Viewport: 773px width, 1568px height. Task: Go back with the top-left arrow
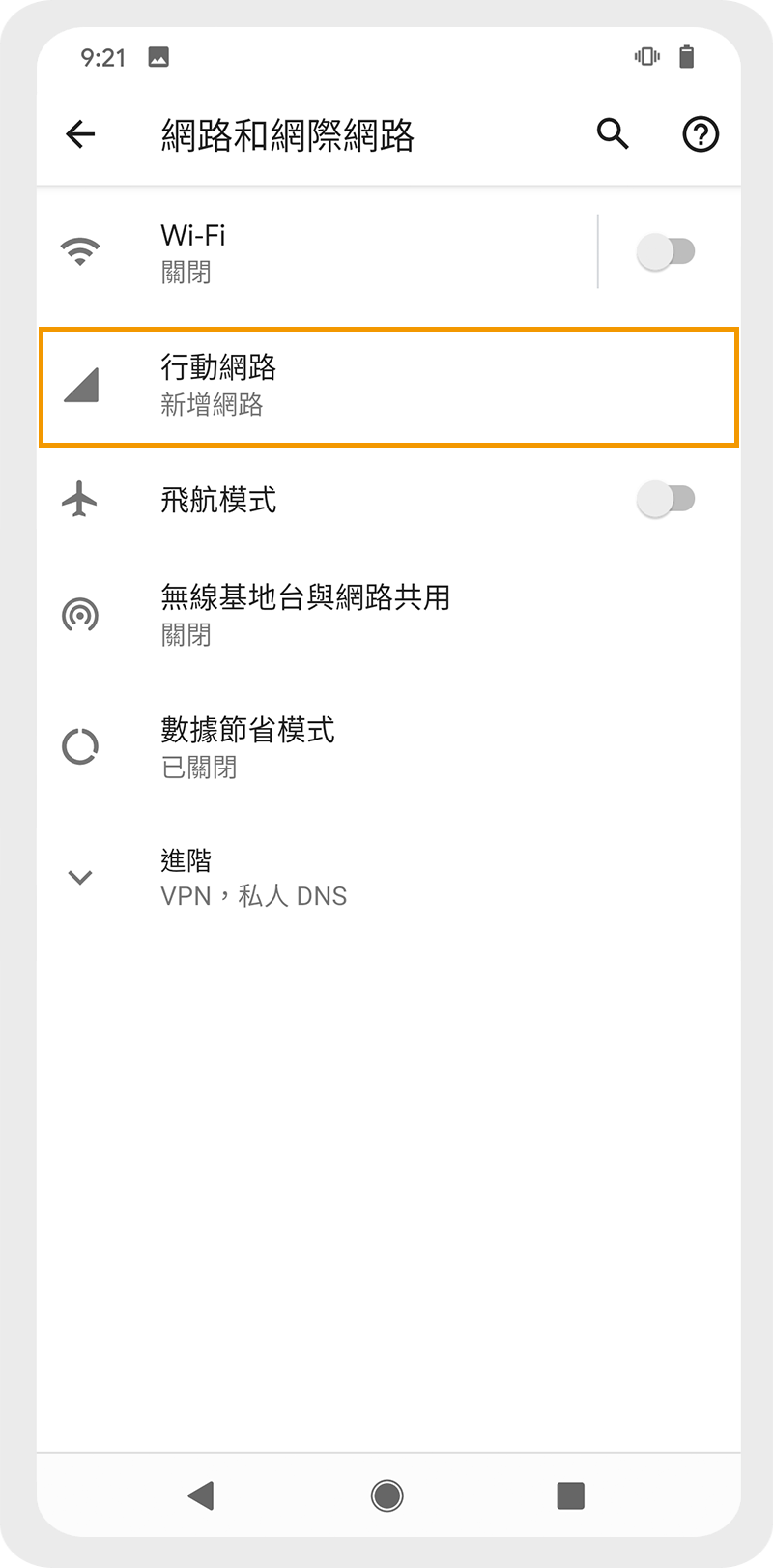(80, 134)
